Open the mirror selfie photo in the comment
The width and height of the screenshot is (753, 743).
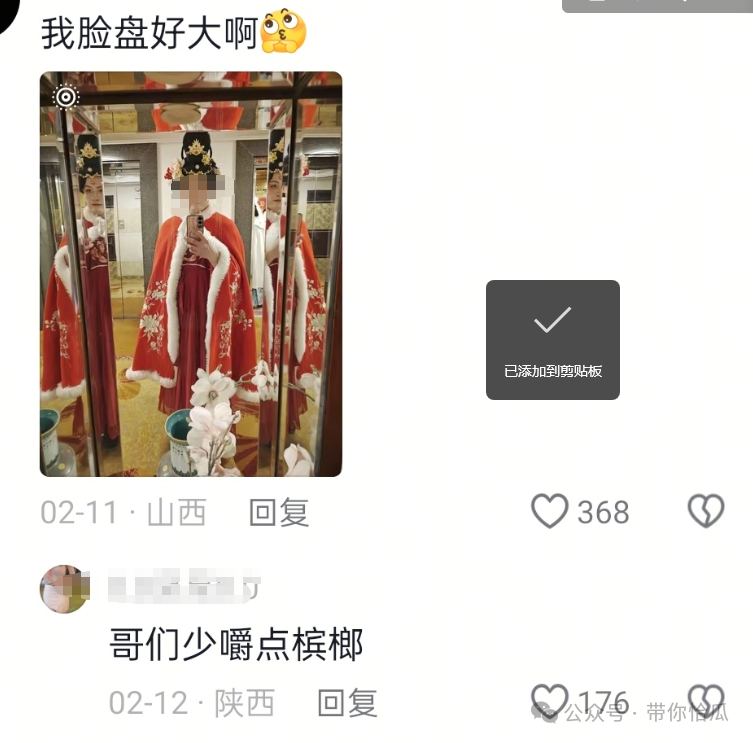coord(190,273)
